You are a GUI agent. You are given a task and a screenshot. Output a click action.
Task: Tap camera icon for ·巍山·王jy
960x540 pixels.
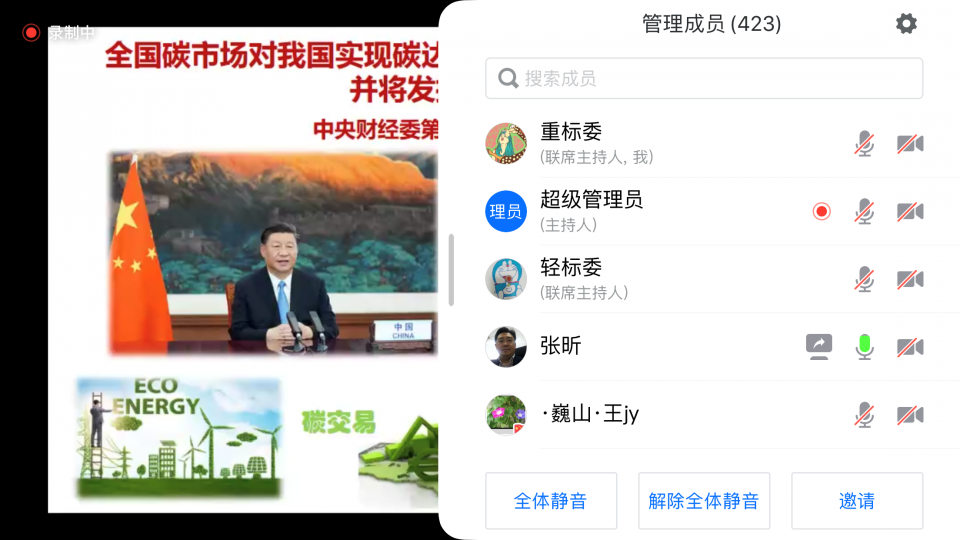pos(910,415)
